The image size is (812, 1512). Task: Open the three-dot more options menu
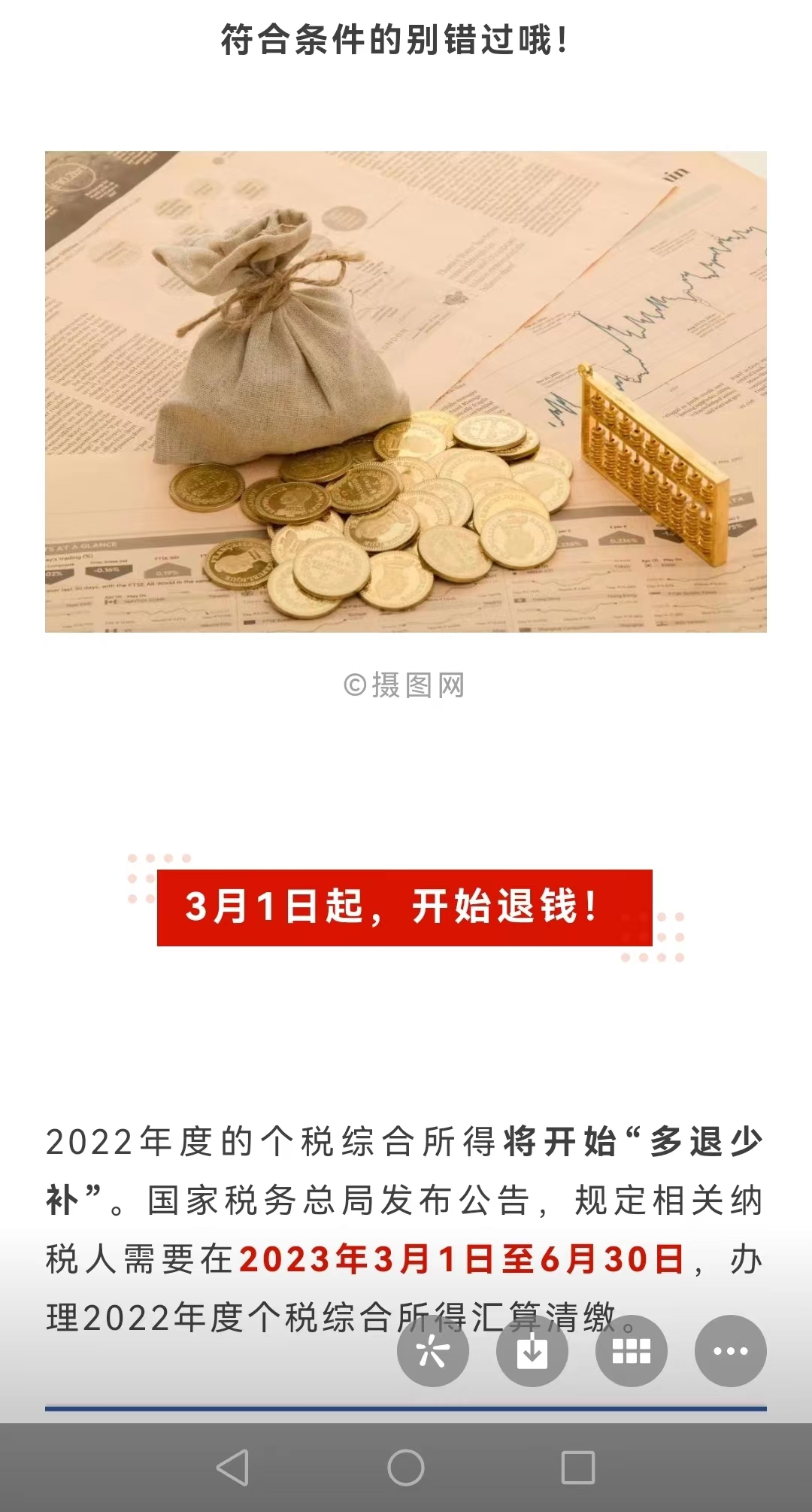pos(731,1351)
